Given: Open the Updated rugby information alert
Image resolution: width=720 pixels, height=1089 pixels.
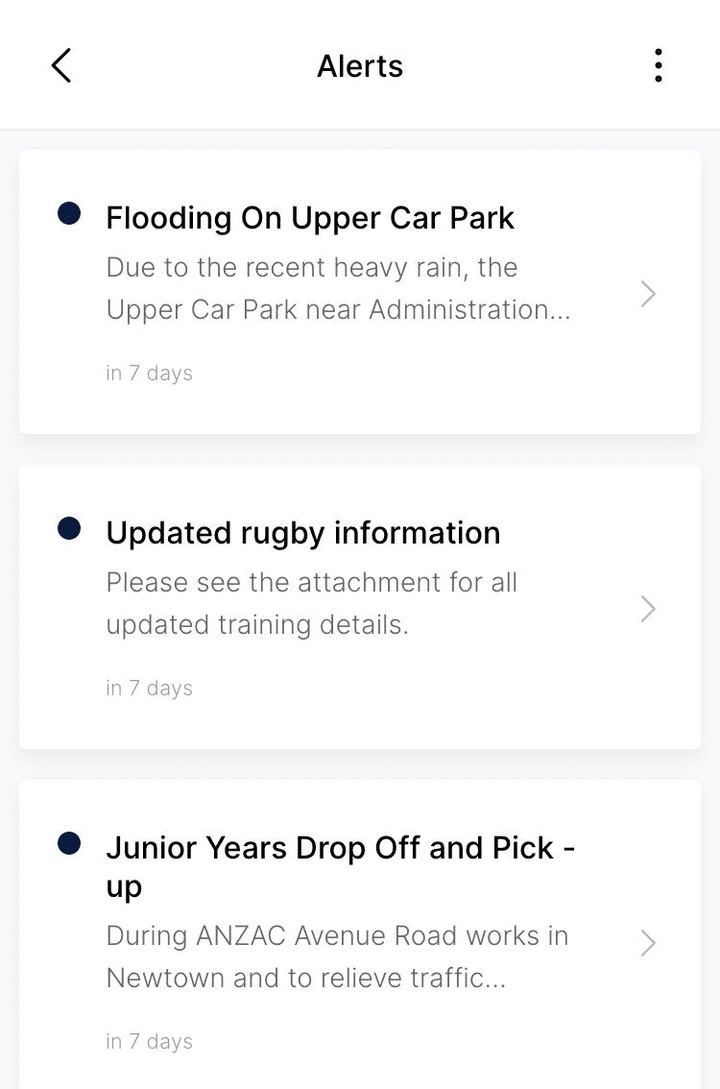Looking at the screenshot, I should point(303,532).
